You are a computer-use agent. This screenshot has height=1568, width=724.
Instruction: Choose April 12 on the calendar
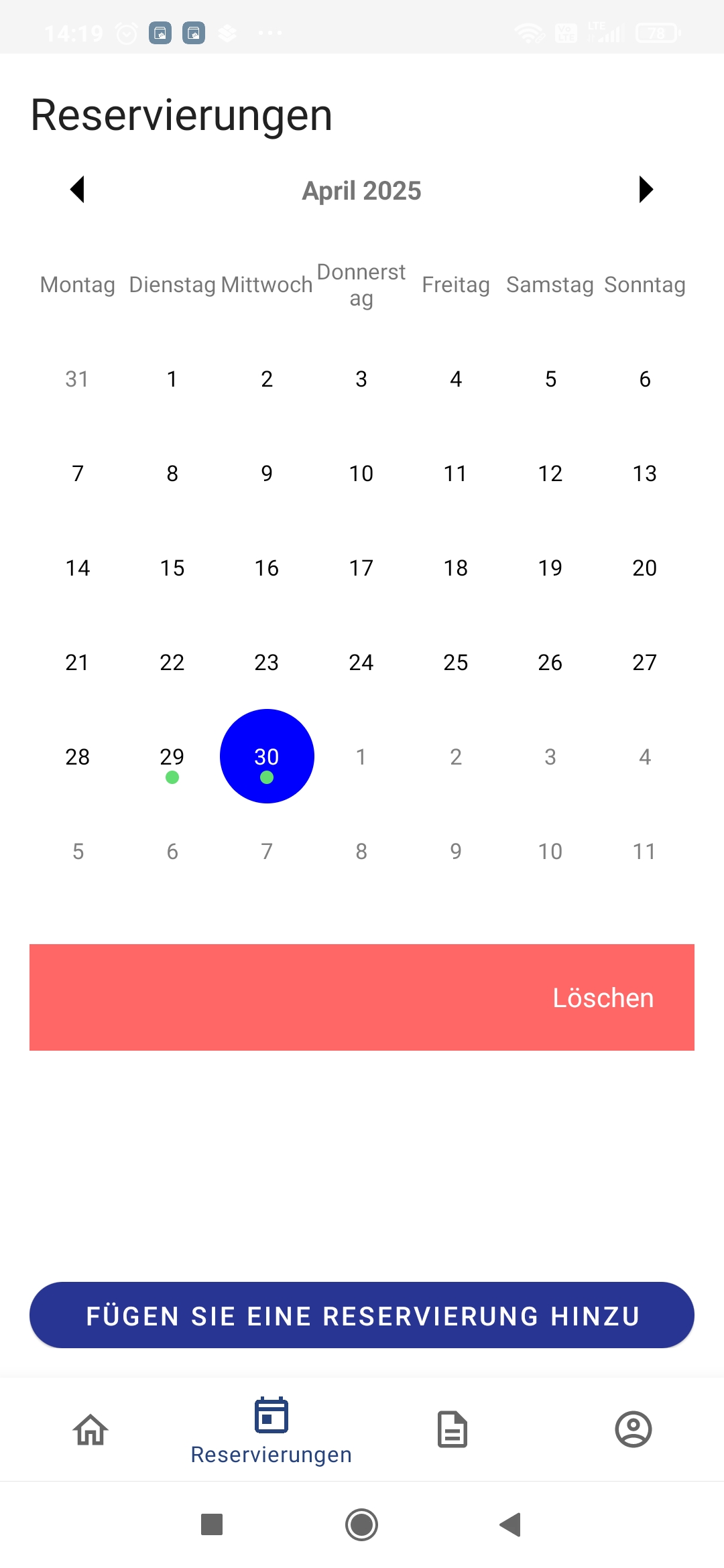pos(550,474)
